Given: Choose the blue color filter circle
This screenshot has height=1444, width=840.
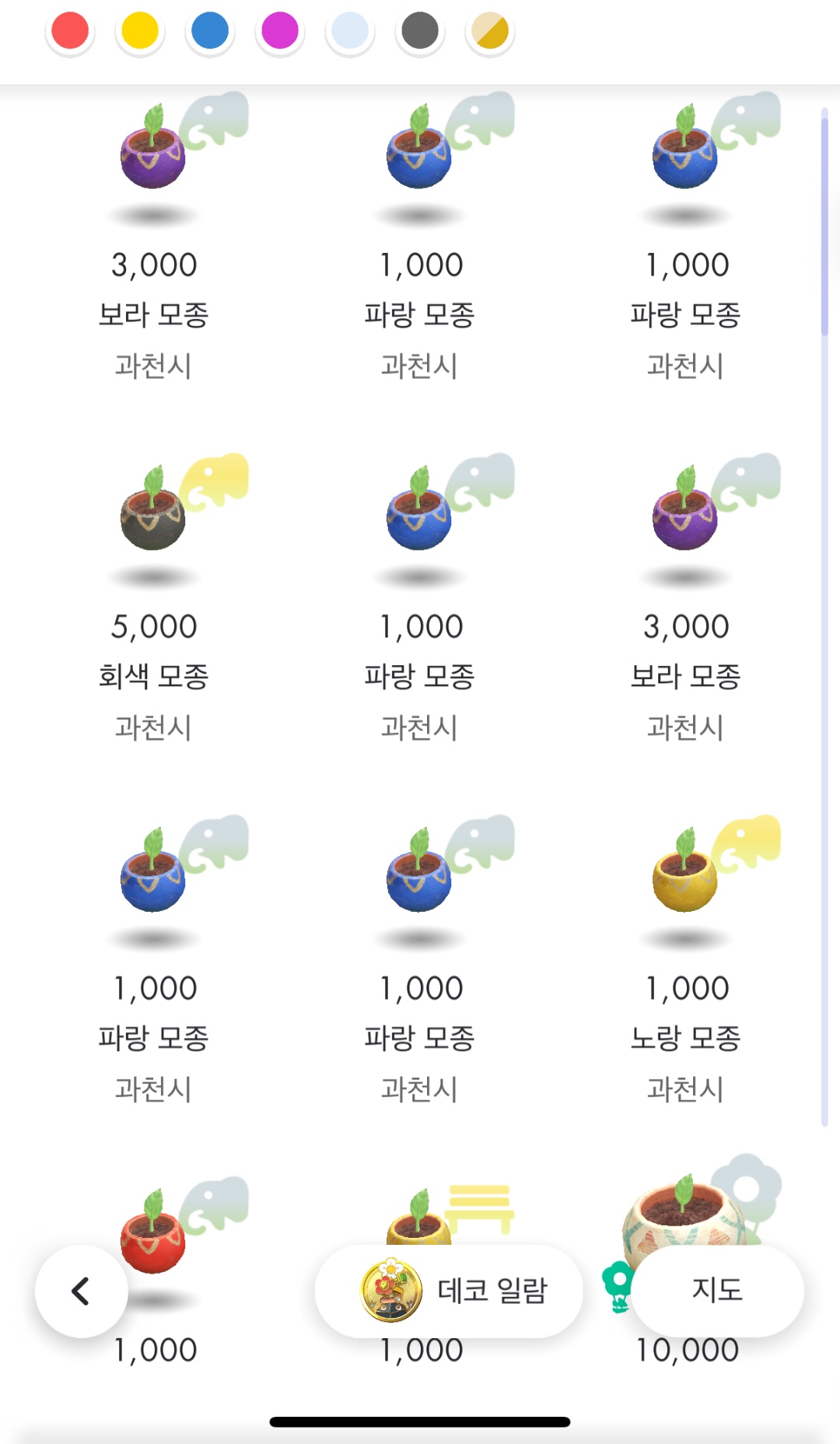Looking at the screenshot, I should coord(210,32).
